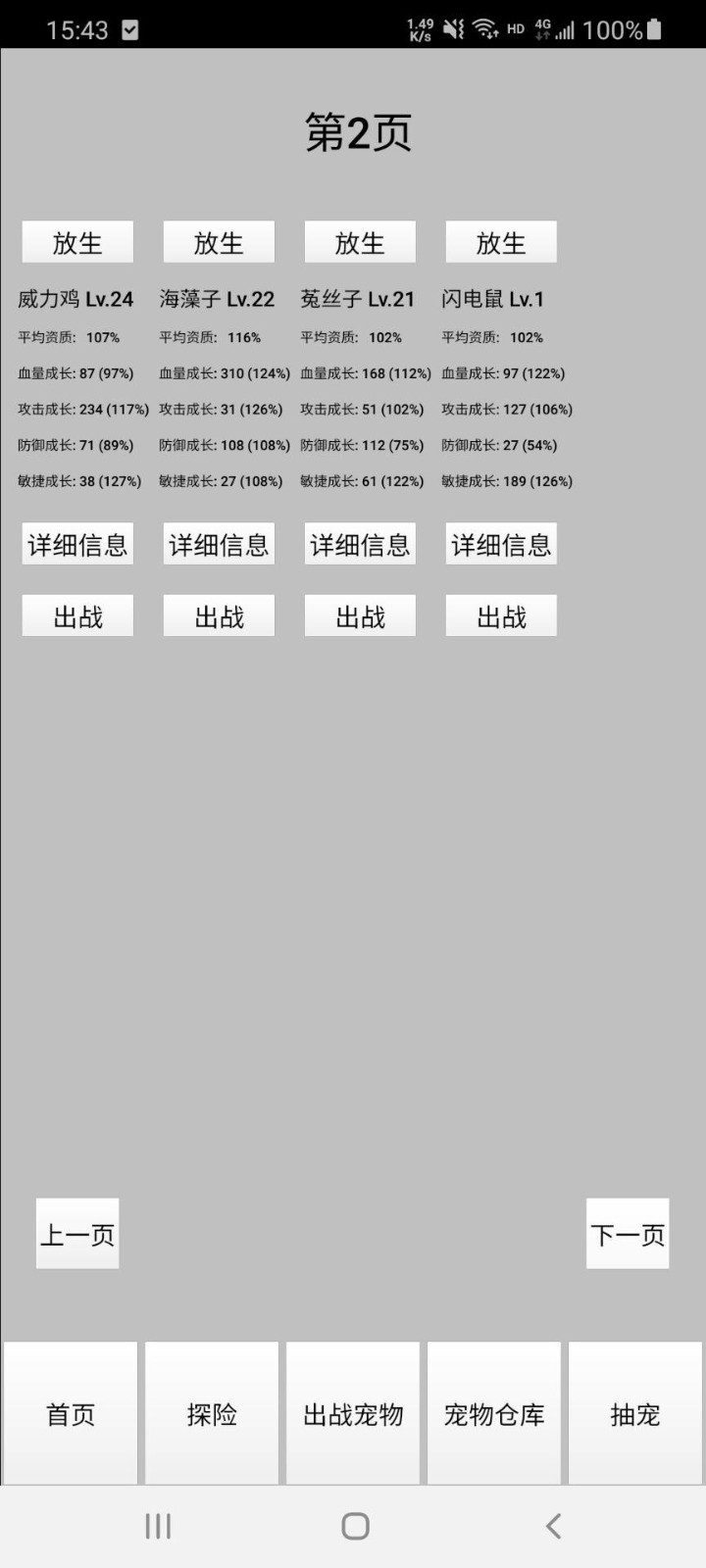Release 威力鸡 with its 放生 button
706x1568 pixels.
(76, 242)
